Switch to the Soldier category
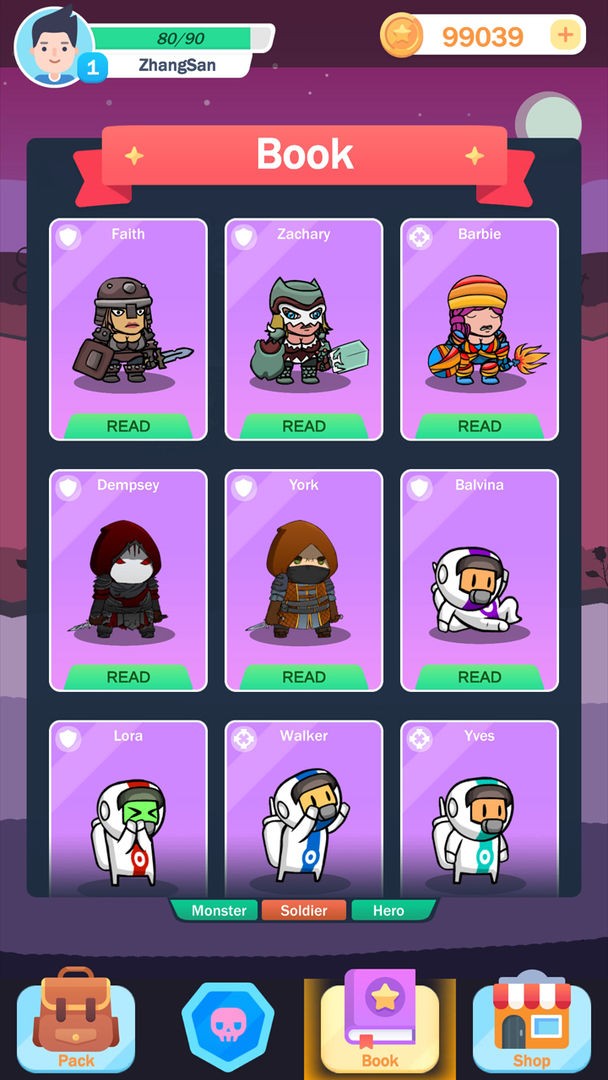This screenshot has width=608, height=1080. point(304,910)
